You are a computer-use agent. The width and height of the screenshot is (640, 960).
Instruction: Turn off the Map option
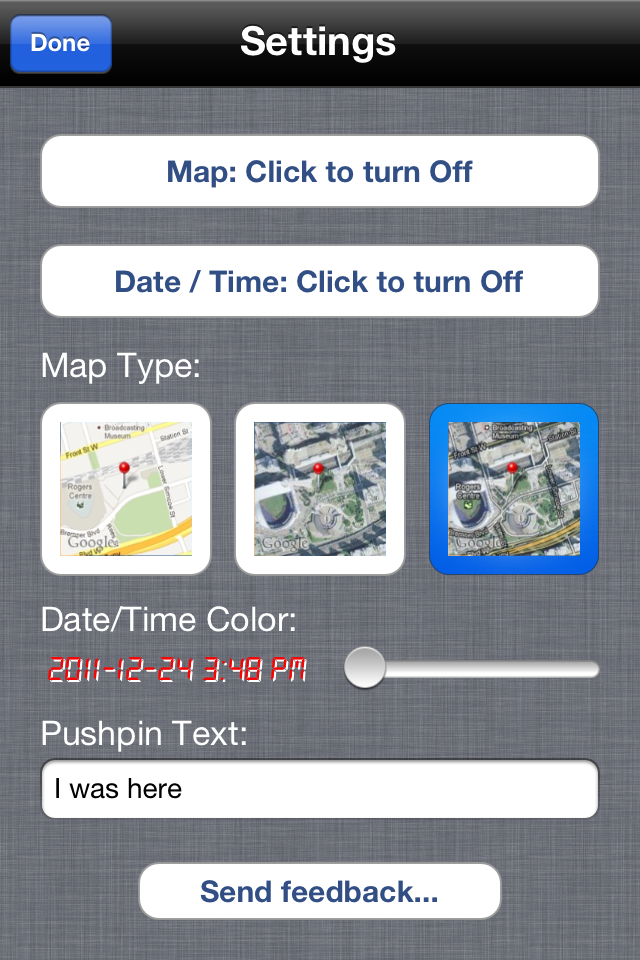click(x=319, y=171)
